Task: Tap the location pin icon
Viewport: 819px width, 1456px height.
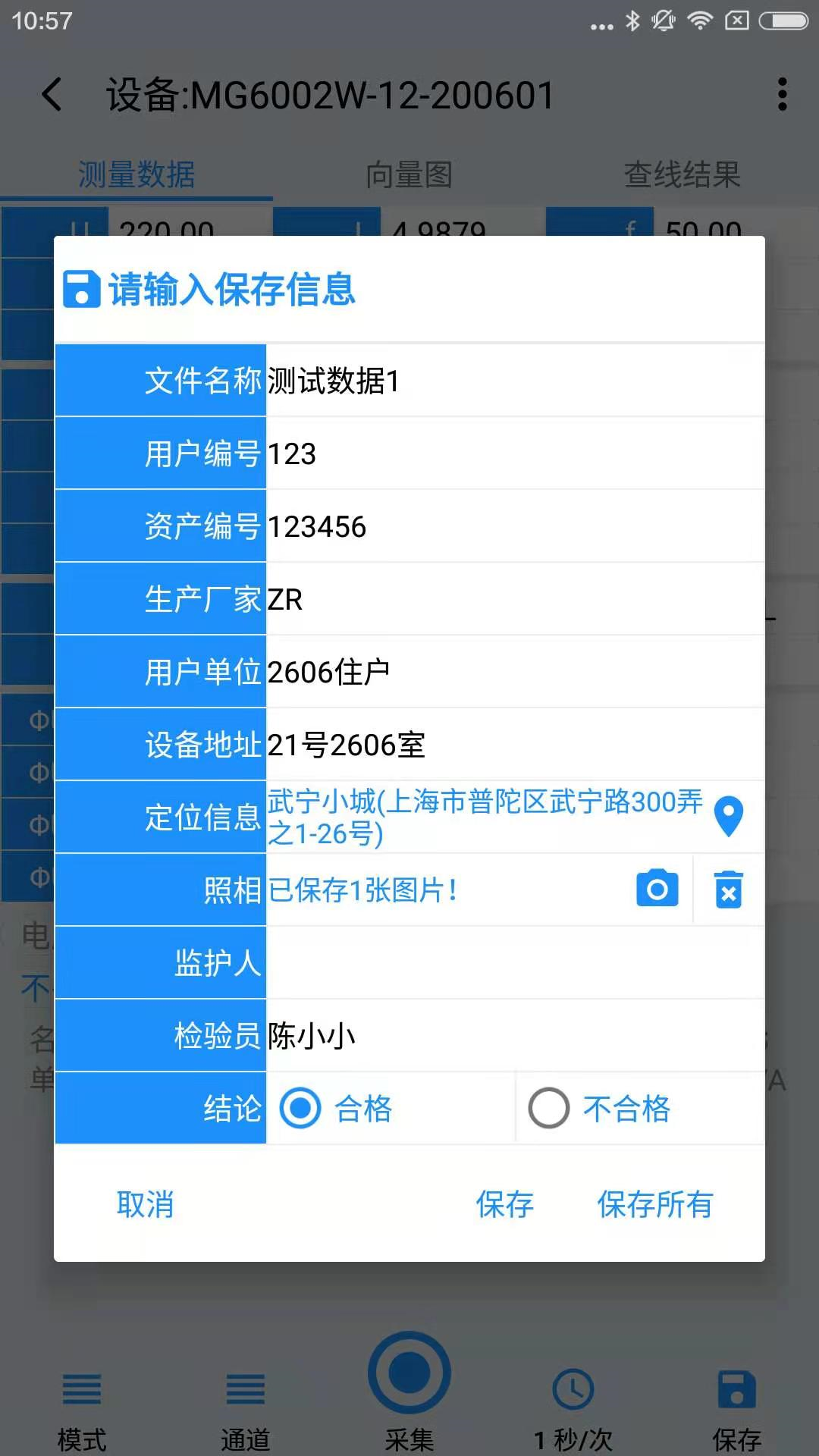Action: coord(729,817)
